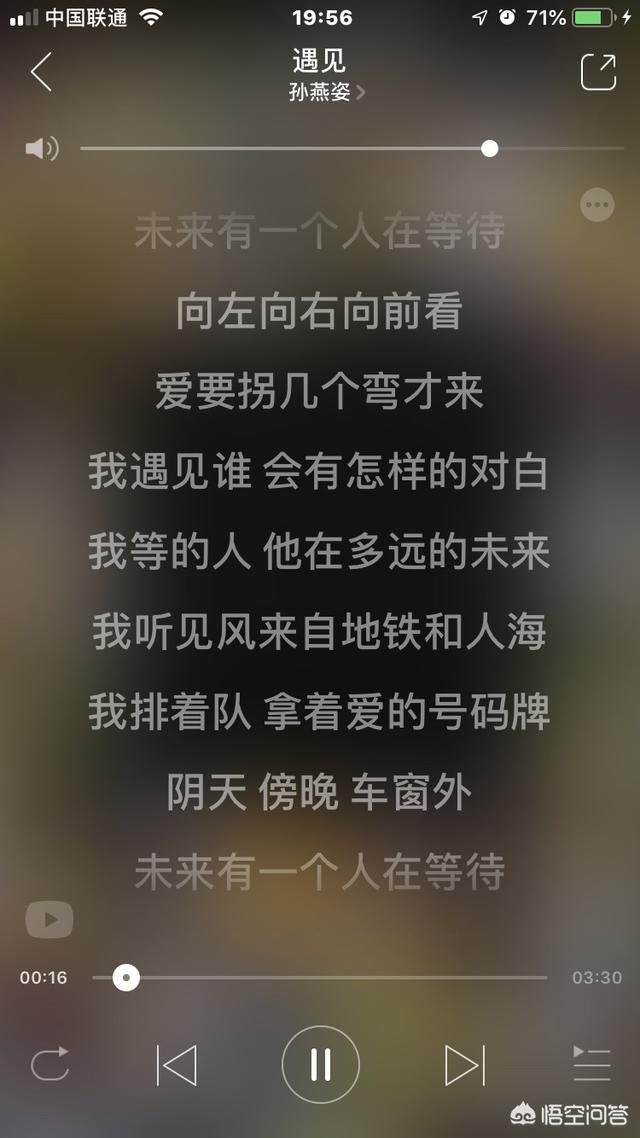Skip to the previous track
640x1138 pixels.
click(x=176, y=1065)
